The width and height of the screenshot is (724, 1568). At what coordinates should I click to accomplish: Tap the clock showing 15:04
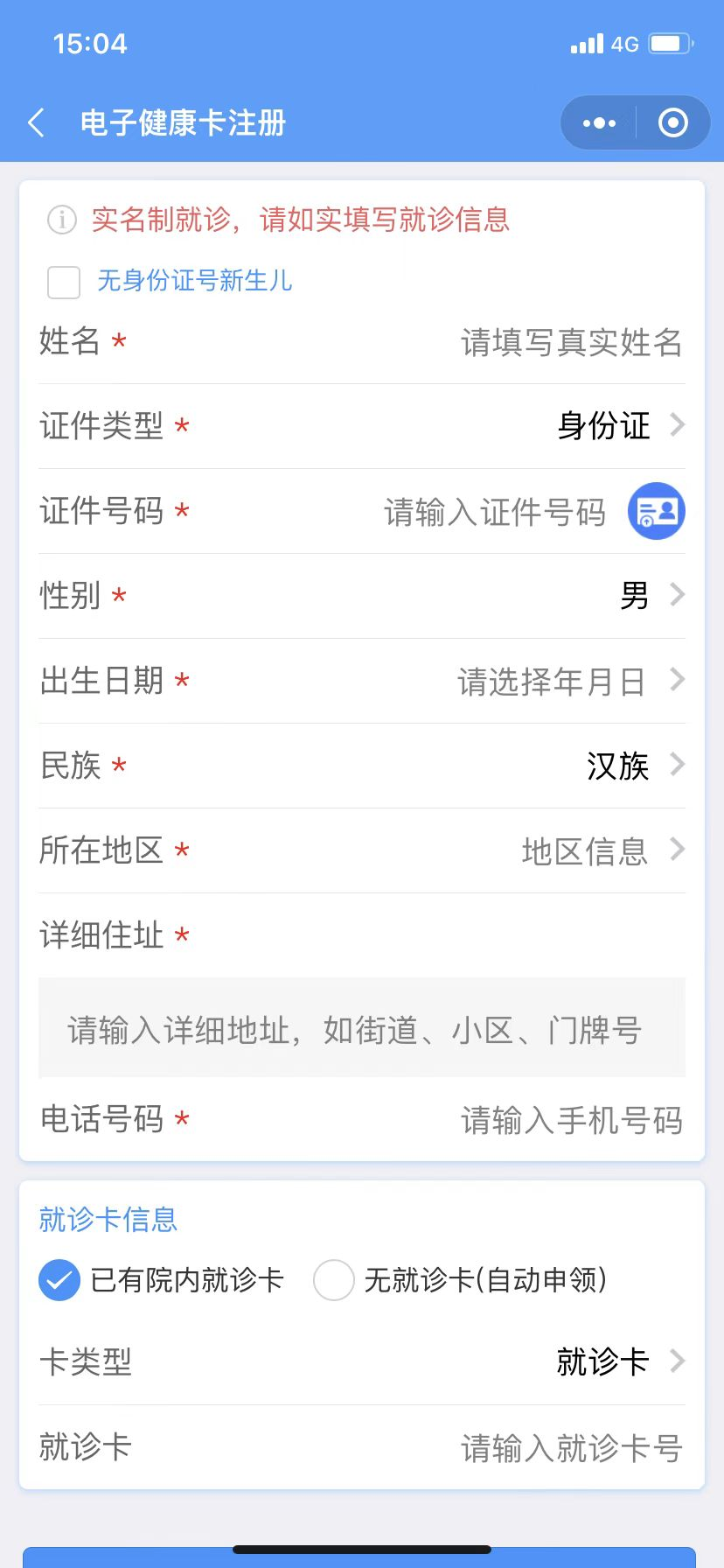pos(87,43)
